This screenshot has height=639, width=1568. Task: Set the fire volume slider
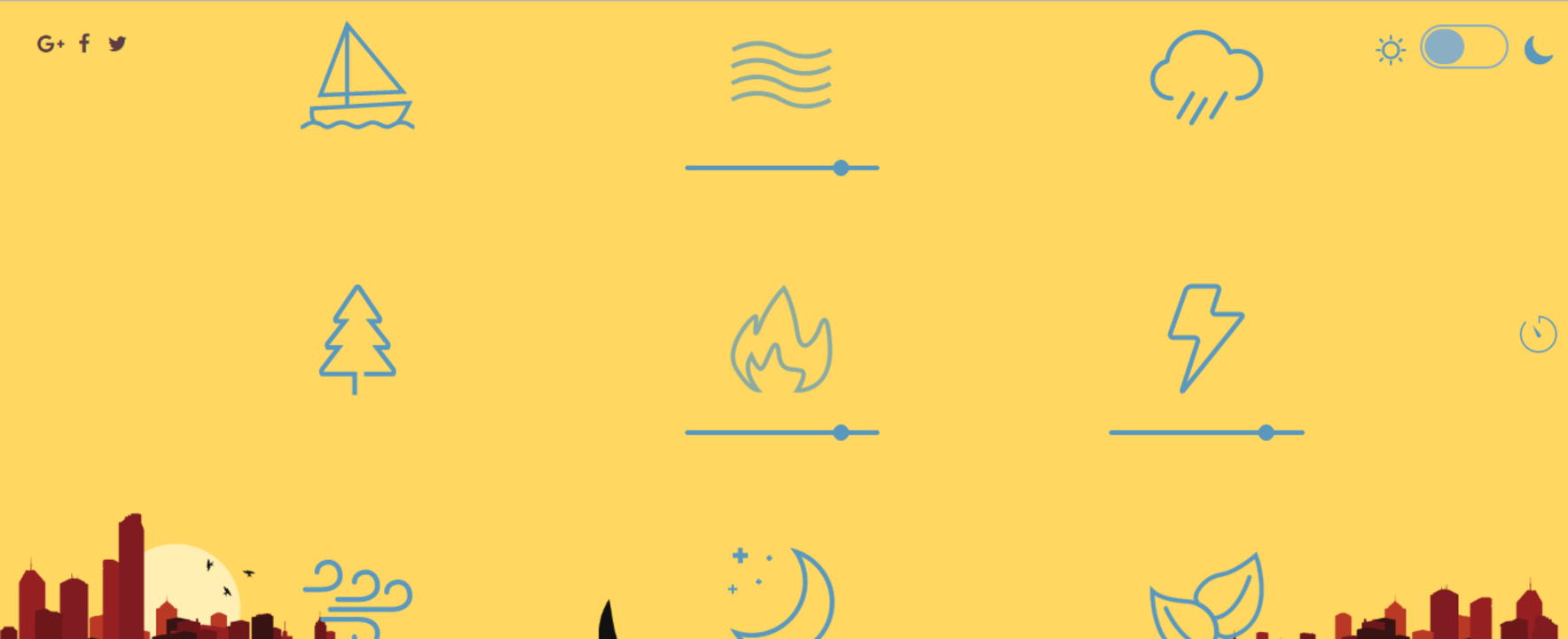point(781,433)
